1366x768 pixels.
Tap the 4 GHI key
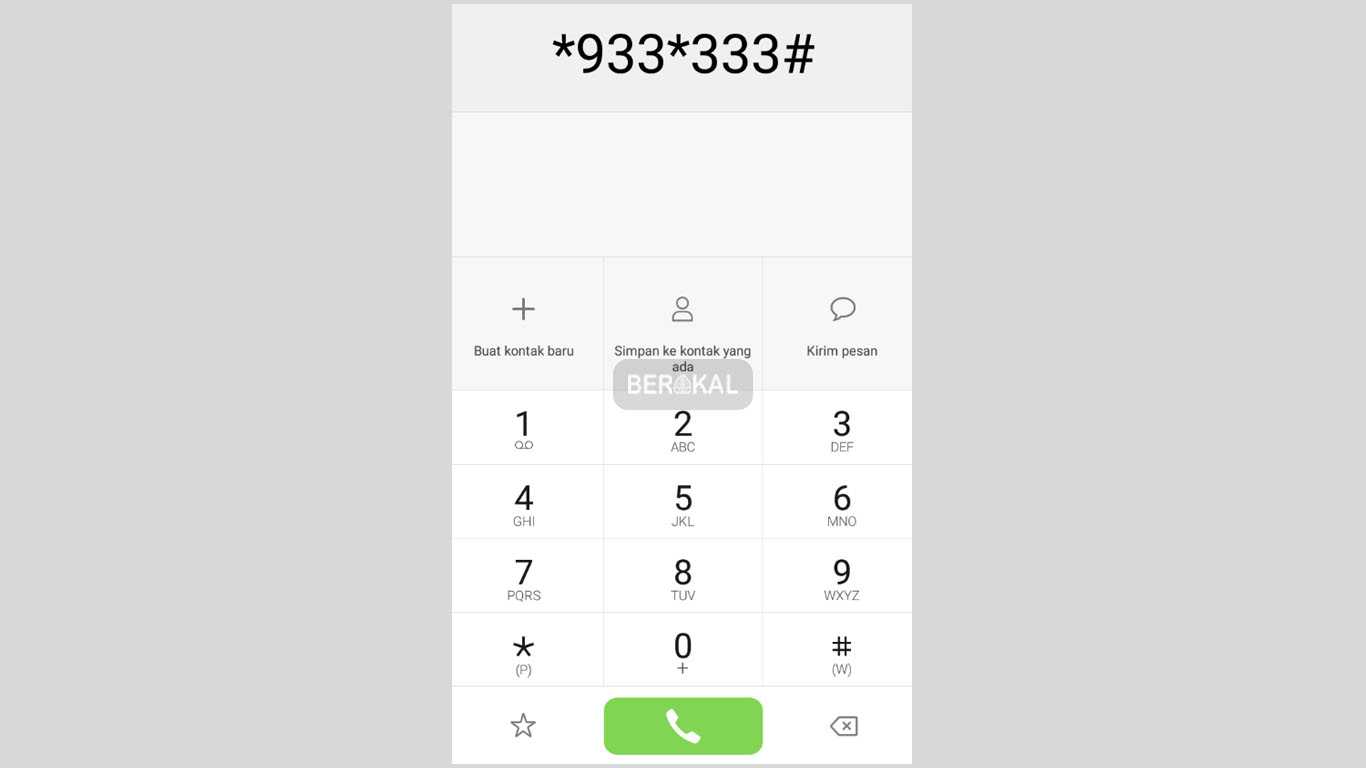coord(524,503)
